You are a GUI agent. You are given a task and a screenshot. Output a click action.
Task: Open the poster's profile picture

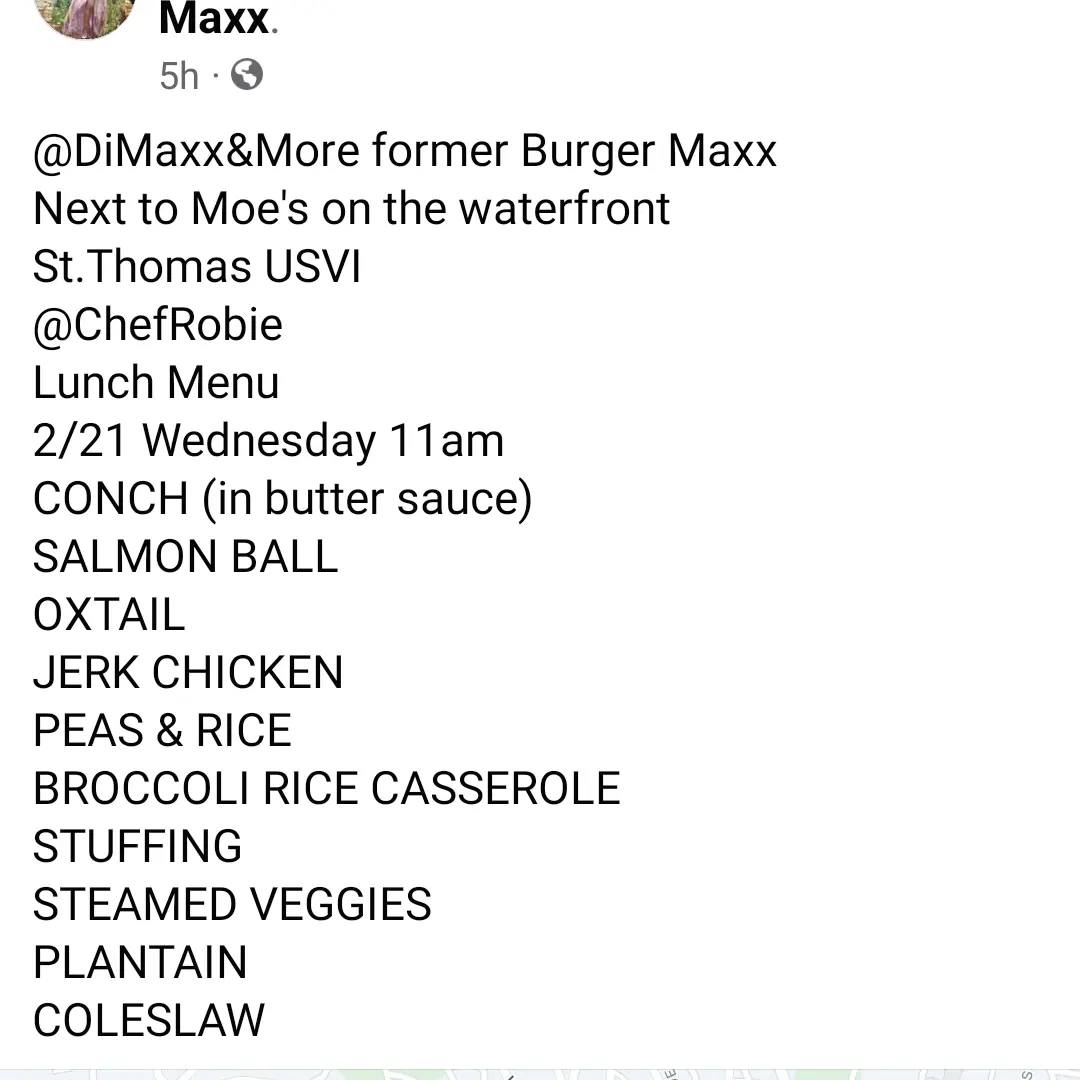coord(84,14)
